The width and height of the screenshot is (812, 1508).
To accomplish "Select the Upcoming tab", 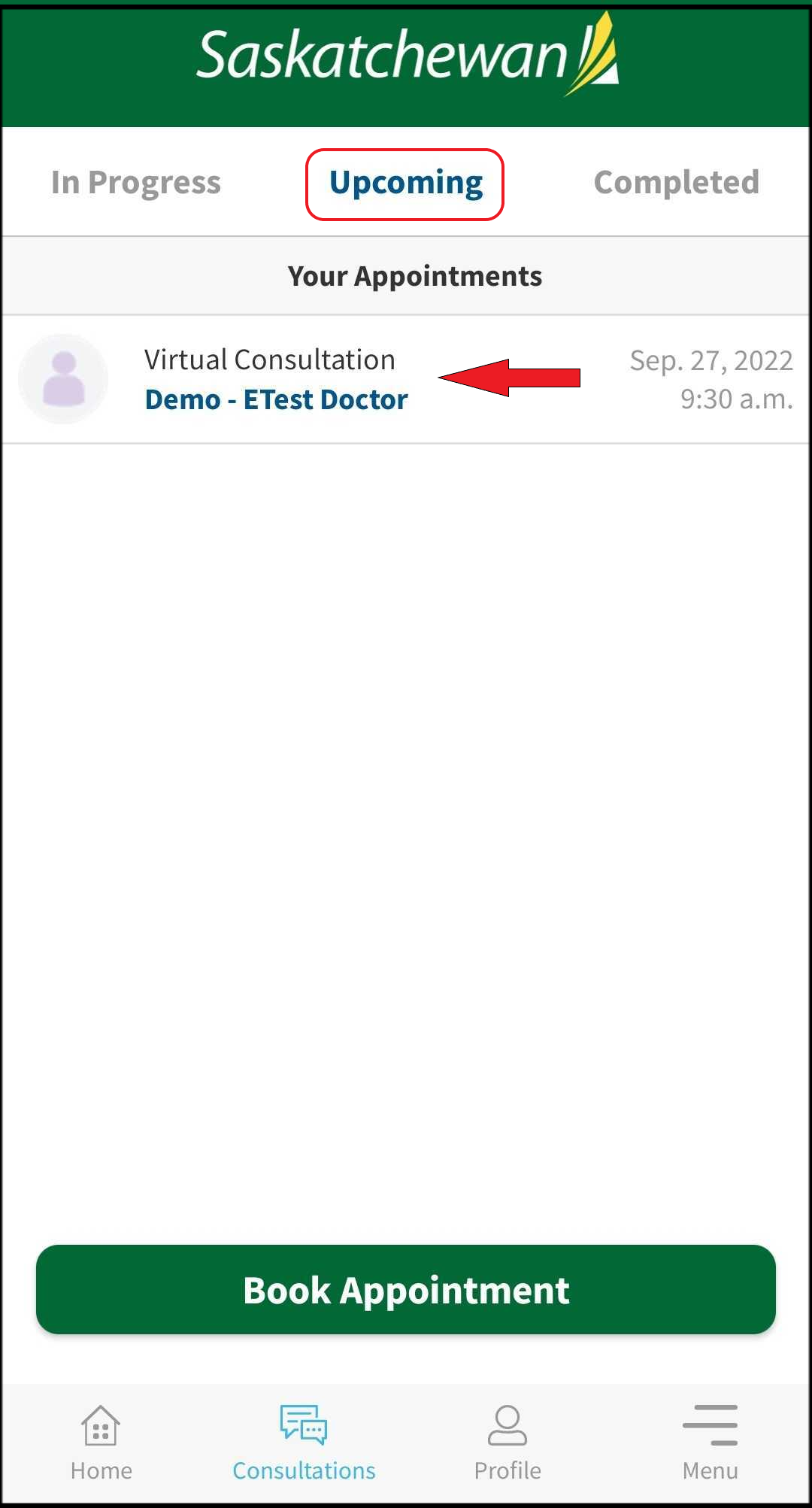I will pyautogui.click(x=405, y=184).
